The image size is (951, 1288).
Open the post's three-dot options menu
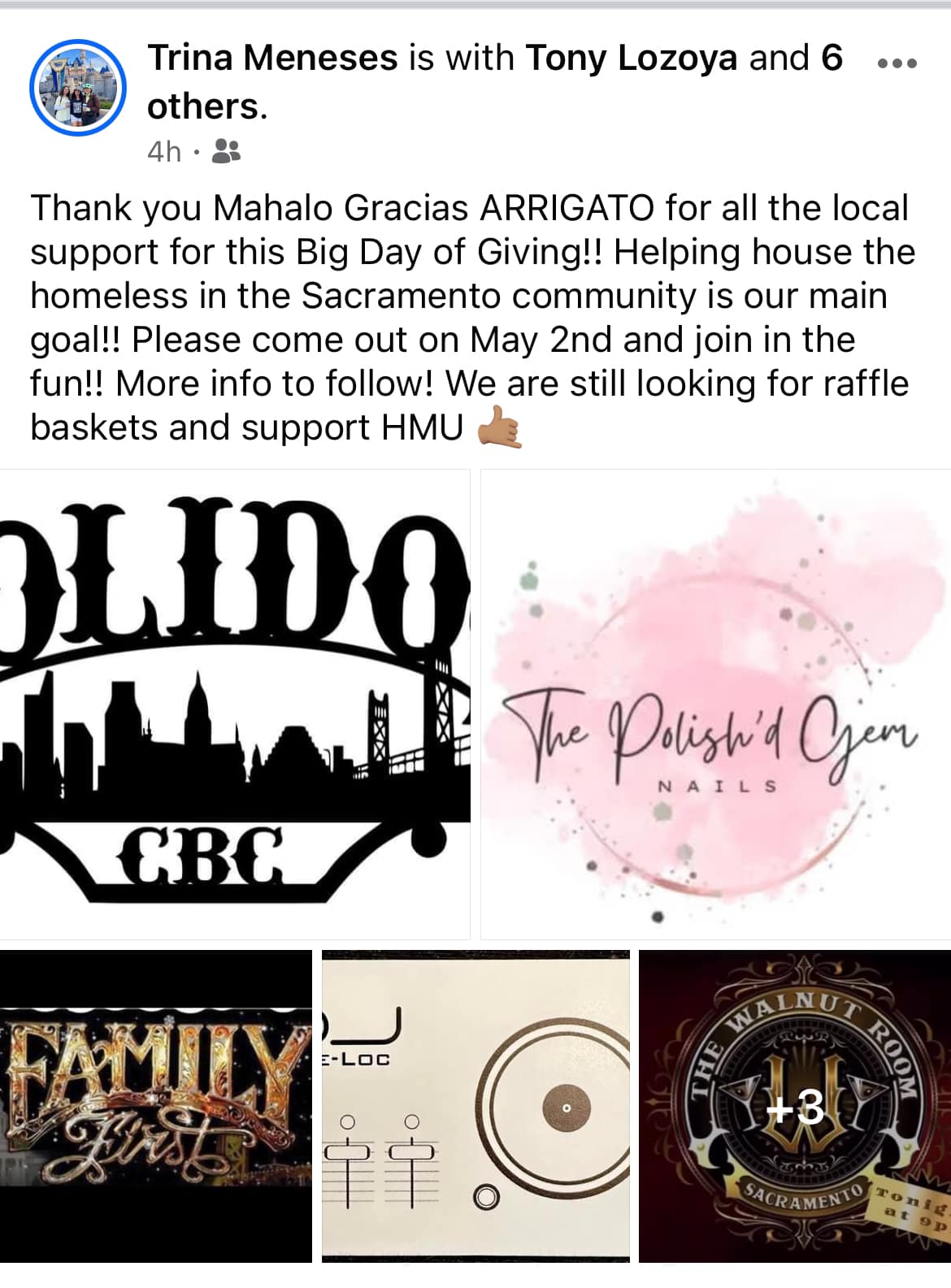pos(897,63)
